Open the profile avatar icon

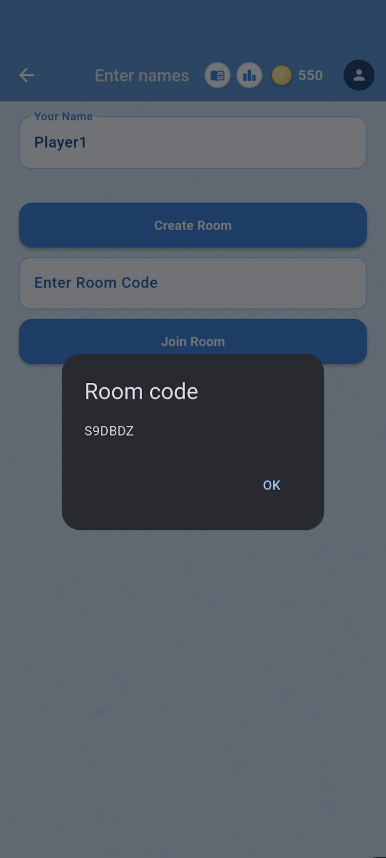click(359, 75)
